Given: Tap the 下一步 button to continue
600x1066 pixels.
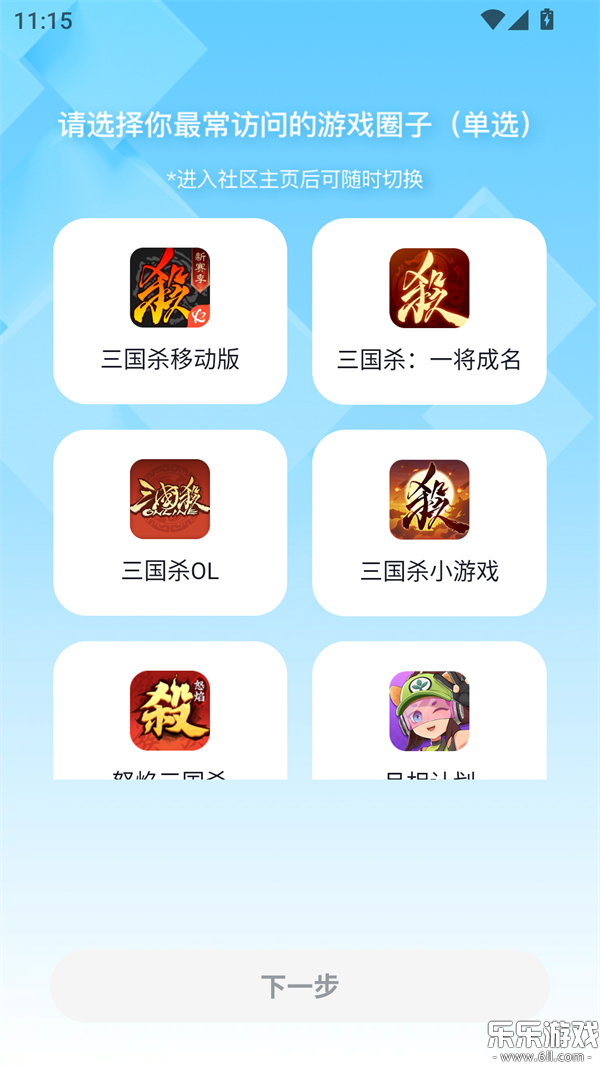Looking at the screenshot, I should [x=300, y=986].
